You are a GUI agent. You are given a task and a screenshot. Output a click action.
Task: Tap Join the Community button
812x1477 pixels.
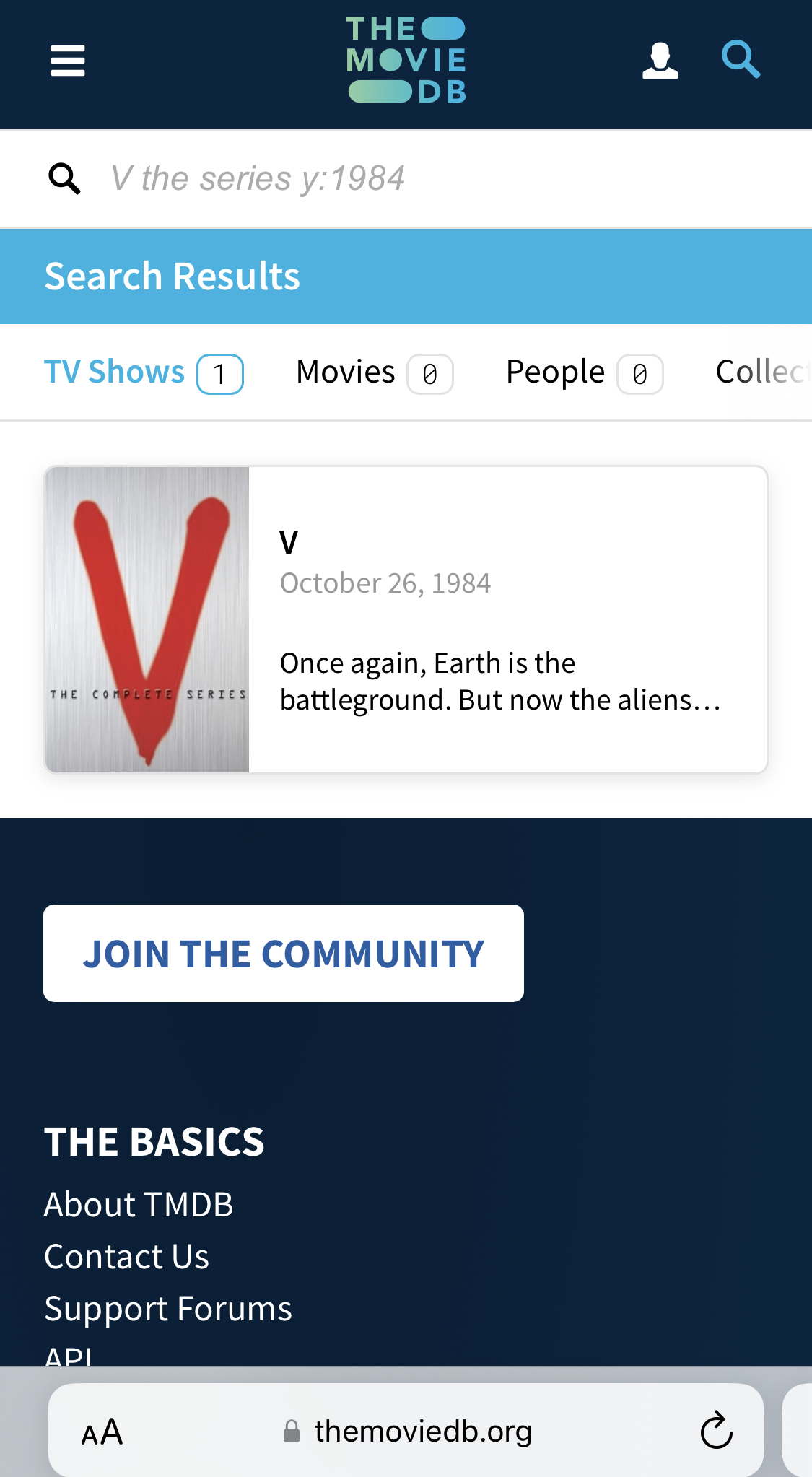(284, 953)
